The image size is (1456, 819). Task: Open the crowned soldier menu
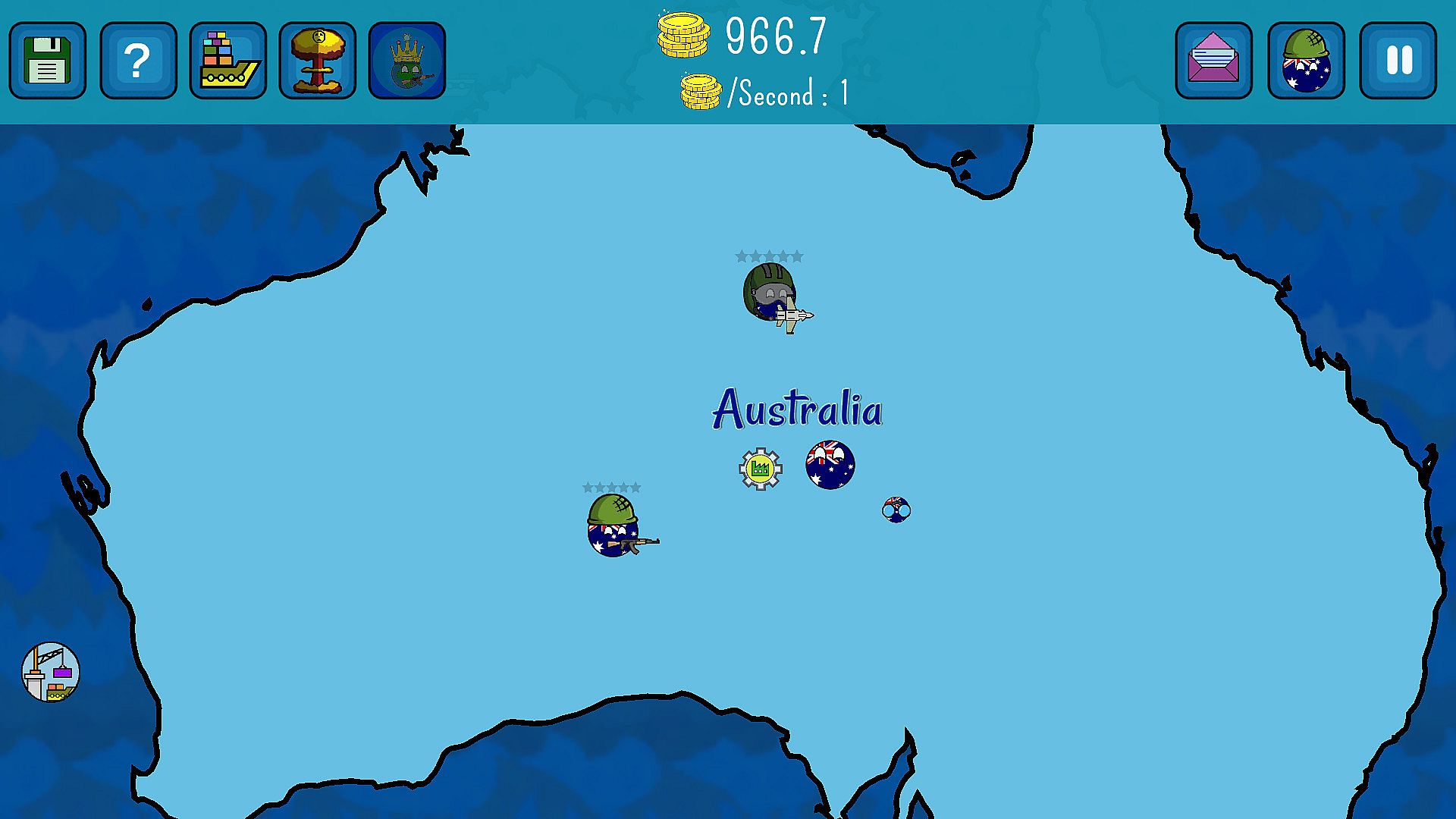click(407, 61)
